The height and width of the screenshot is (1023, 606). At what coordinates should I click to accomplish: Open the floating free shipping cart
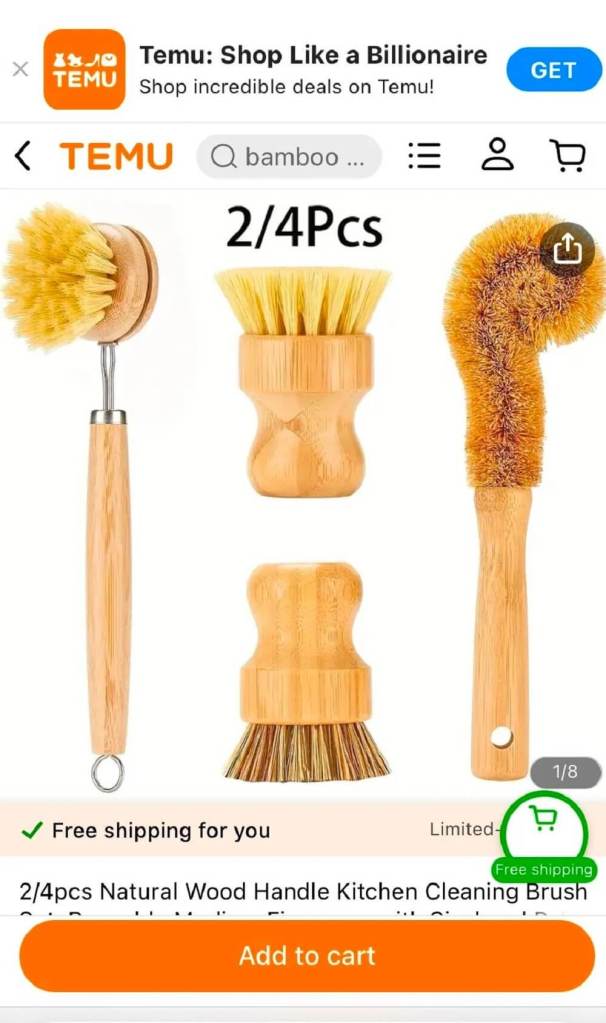544,832
